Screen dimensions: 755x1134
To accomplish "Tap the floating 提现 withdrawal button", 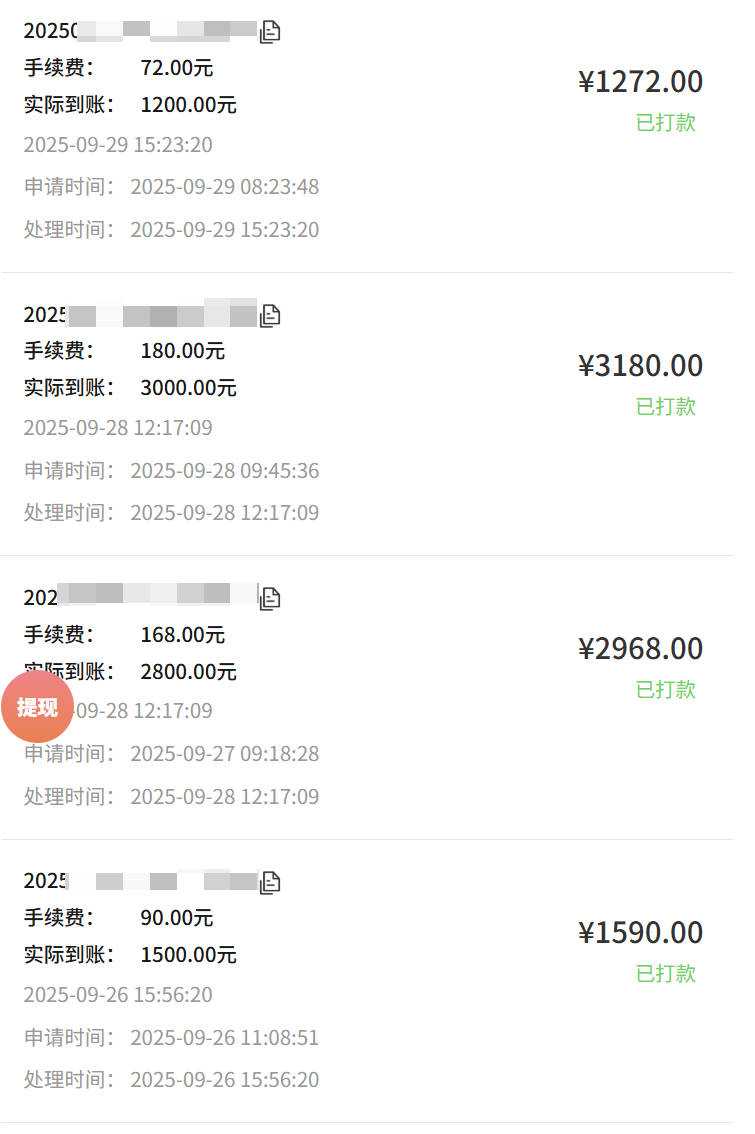I will coord(37,707).
